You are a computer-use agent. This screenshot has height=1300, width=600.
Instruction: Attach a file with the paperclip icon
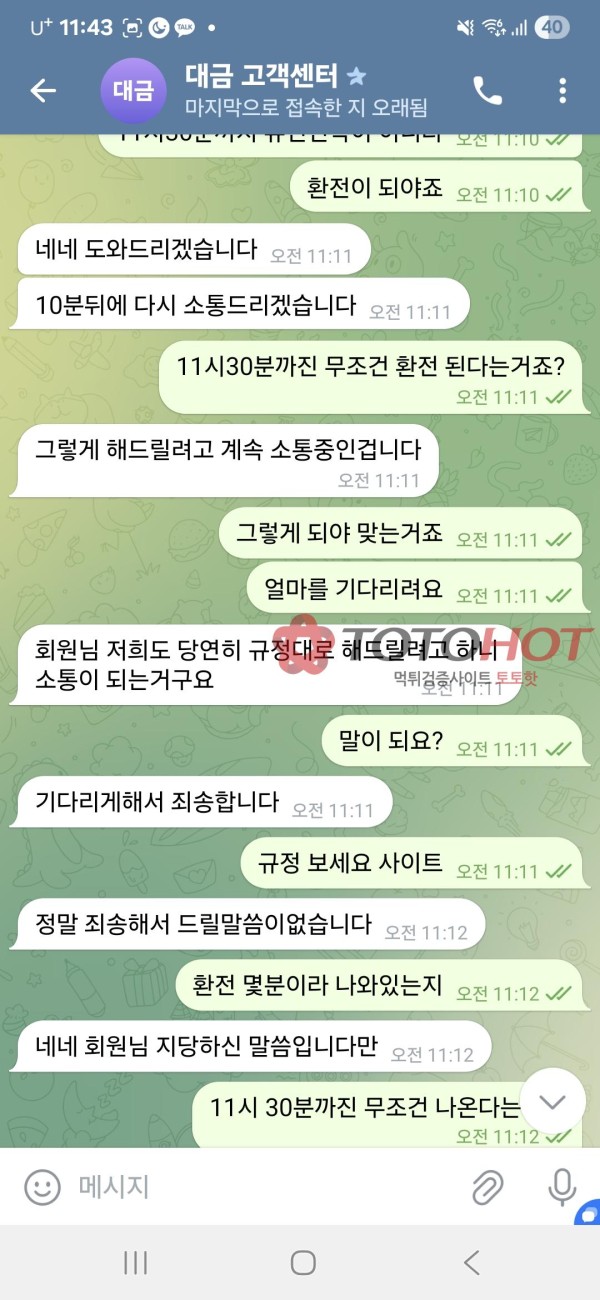pos(487,1187)
